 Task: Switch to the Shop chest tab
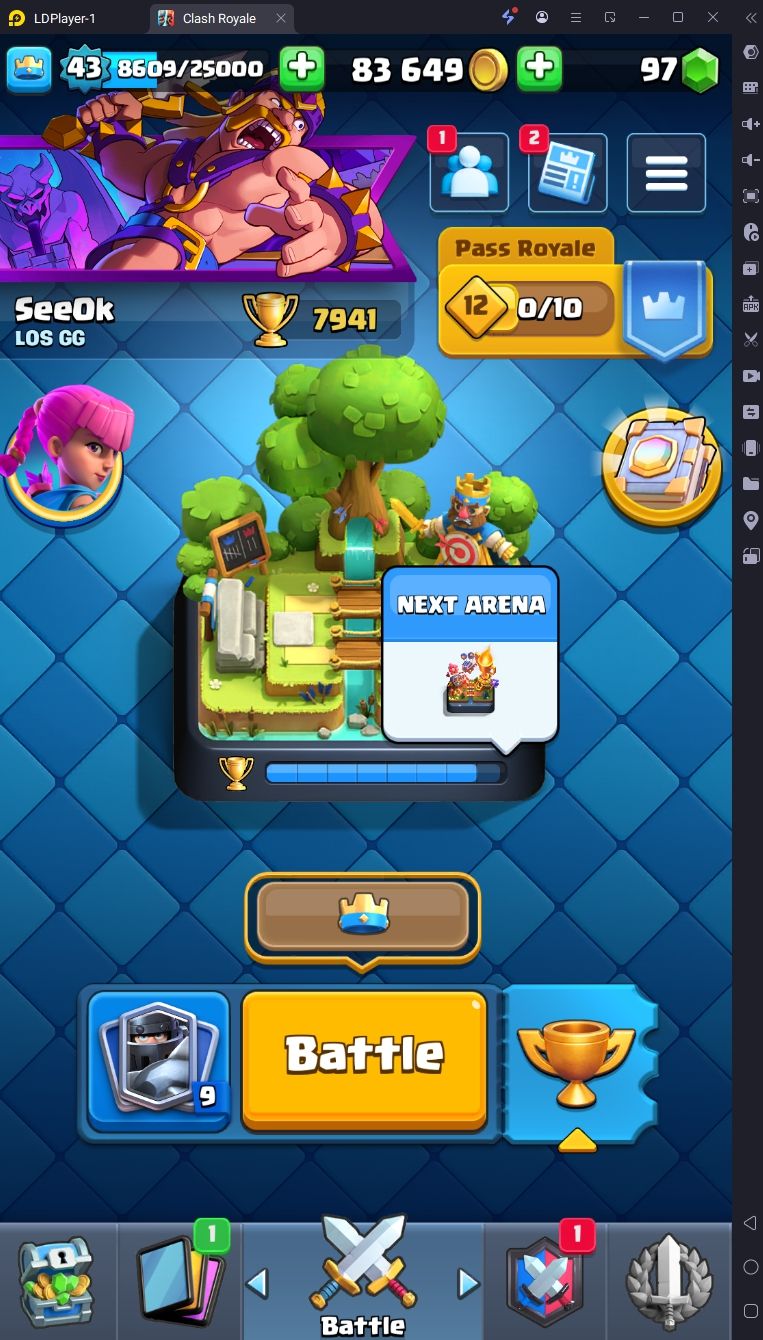(56, 1281)
